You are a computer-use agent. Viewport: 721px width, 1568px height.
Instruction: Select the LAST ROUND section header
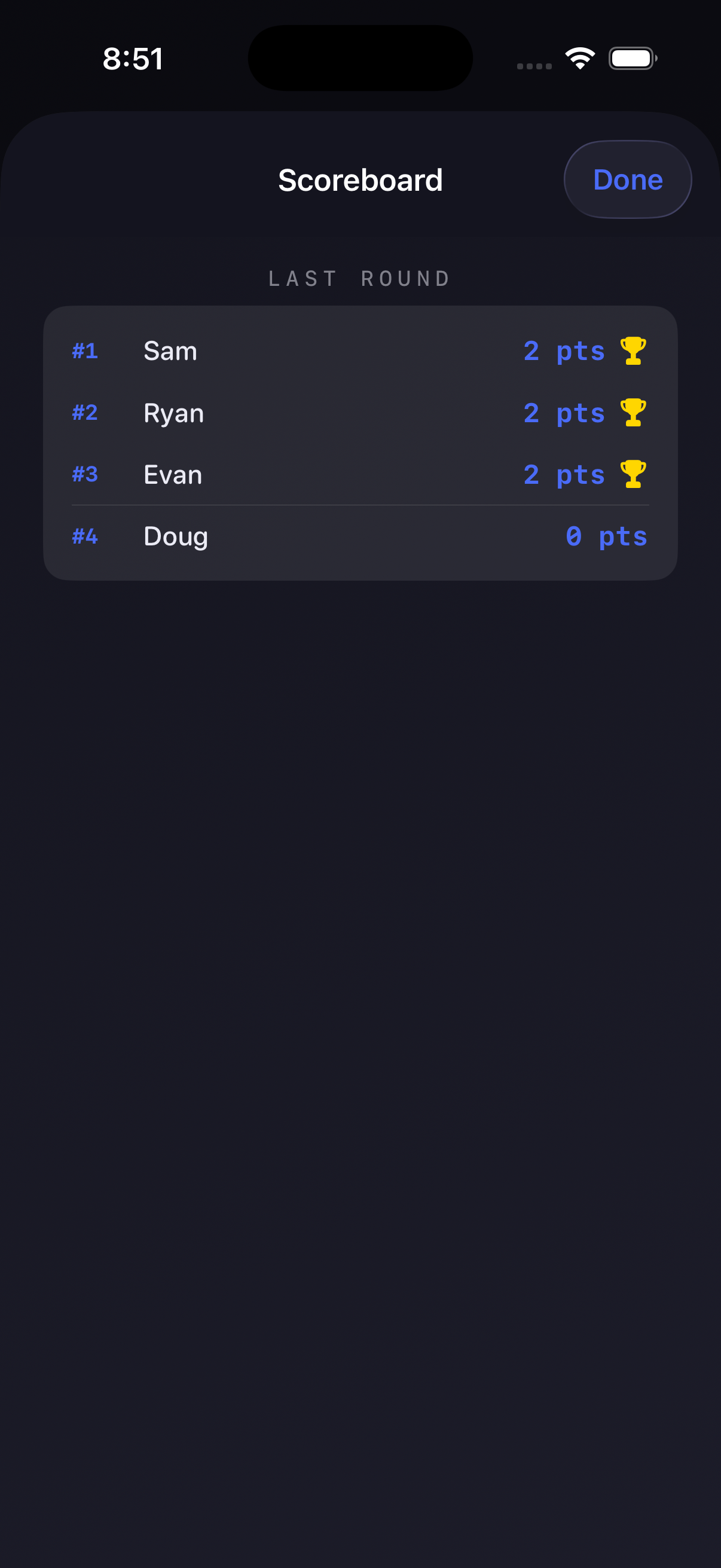(x=360, y=278)
